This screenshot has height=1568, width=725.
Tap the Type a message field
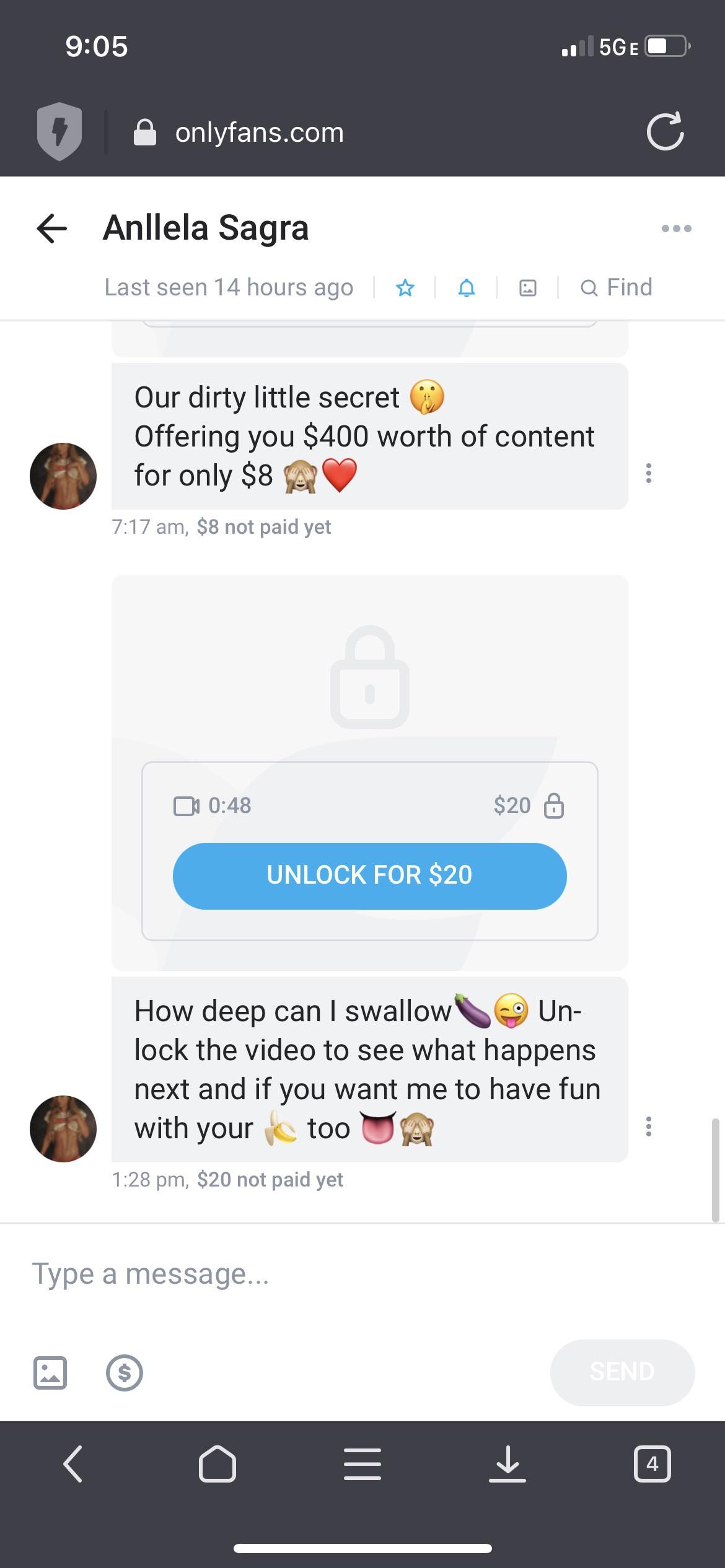coord(248,1274)
